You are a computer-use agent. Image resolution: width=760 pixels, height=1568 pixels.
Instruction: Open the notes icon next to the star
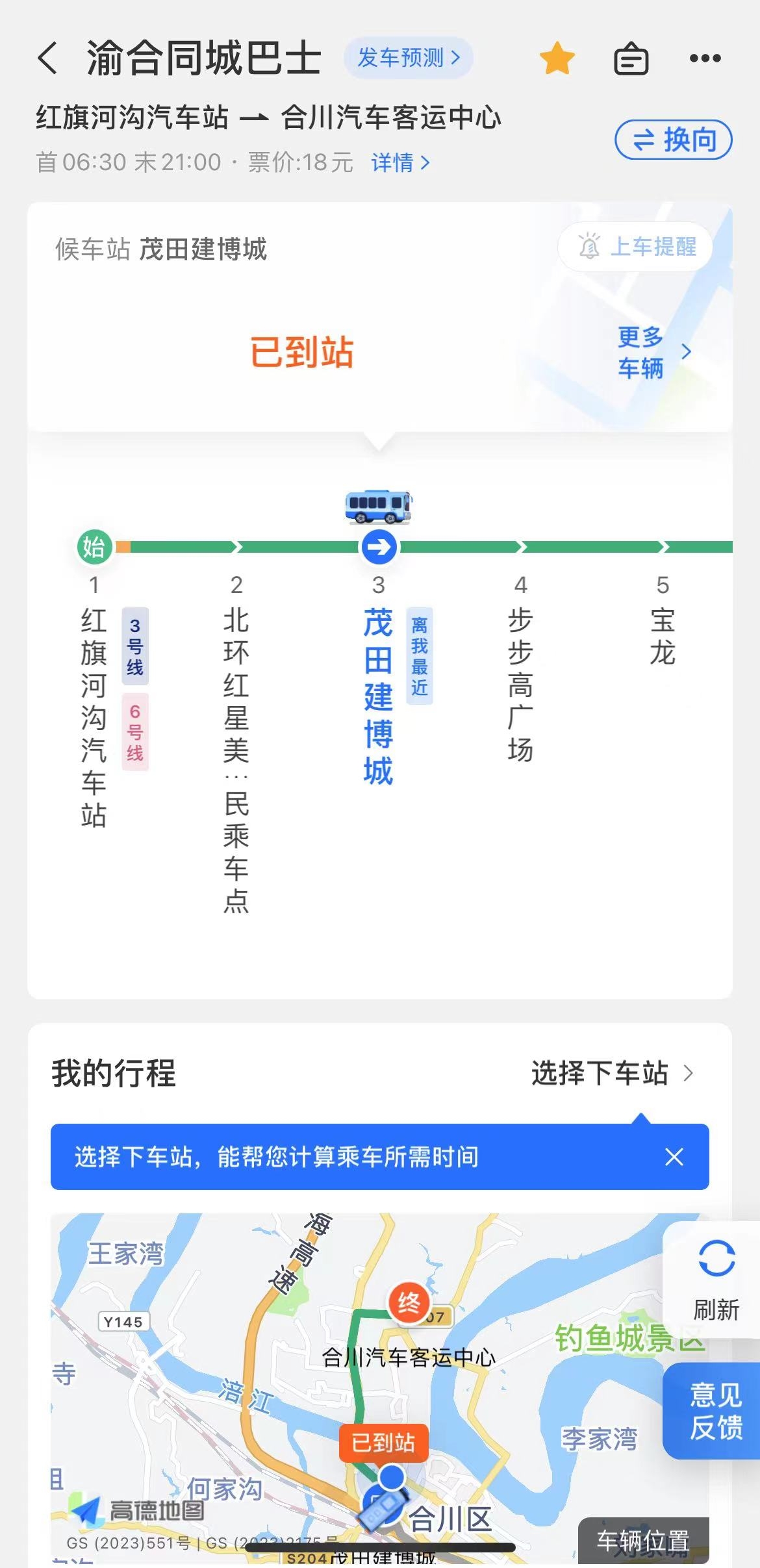pyautogui.click(x=631, y=59)
